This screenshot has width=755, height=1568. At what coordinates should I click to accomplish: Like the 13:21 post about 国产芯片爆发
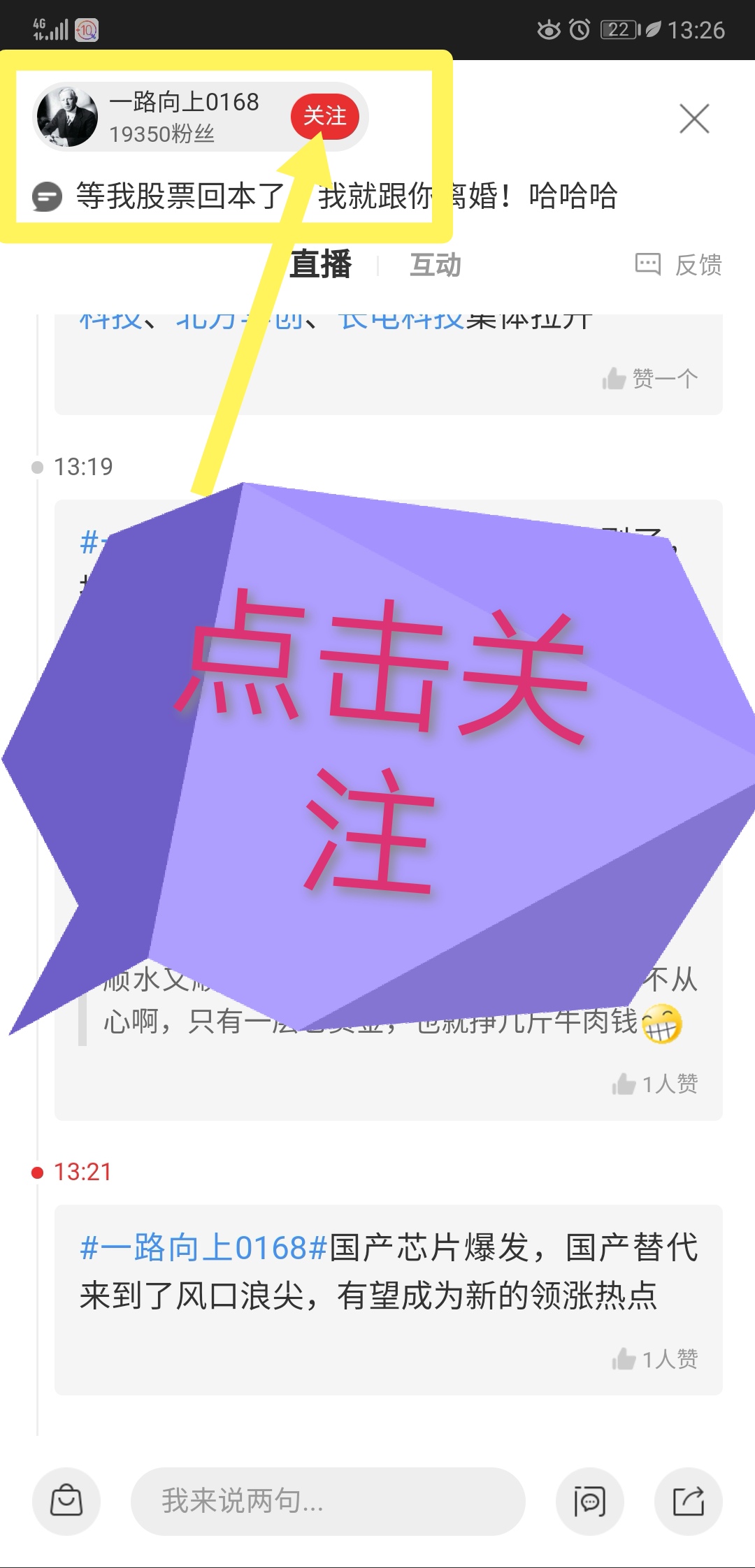tap(654, 1359)
